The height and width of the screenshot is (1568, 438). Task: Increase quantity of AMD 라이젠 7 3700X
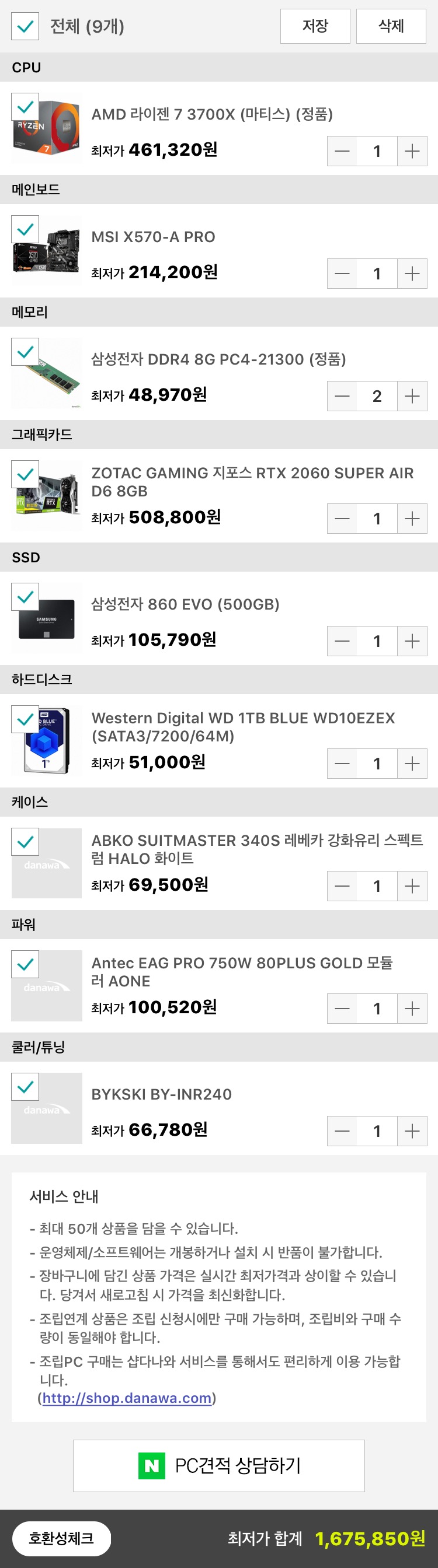tap(412, 151)
